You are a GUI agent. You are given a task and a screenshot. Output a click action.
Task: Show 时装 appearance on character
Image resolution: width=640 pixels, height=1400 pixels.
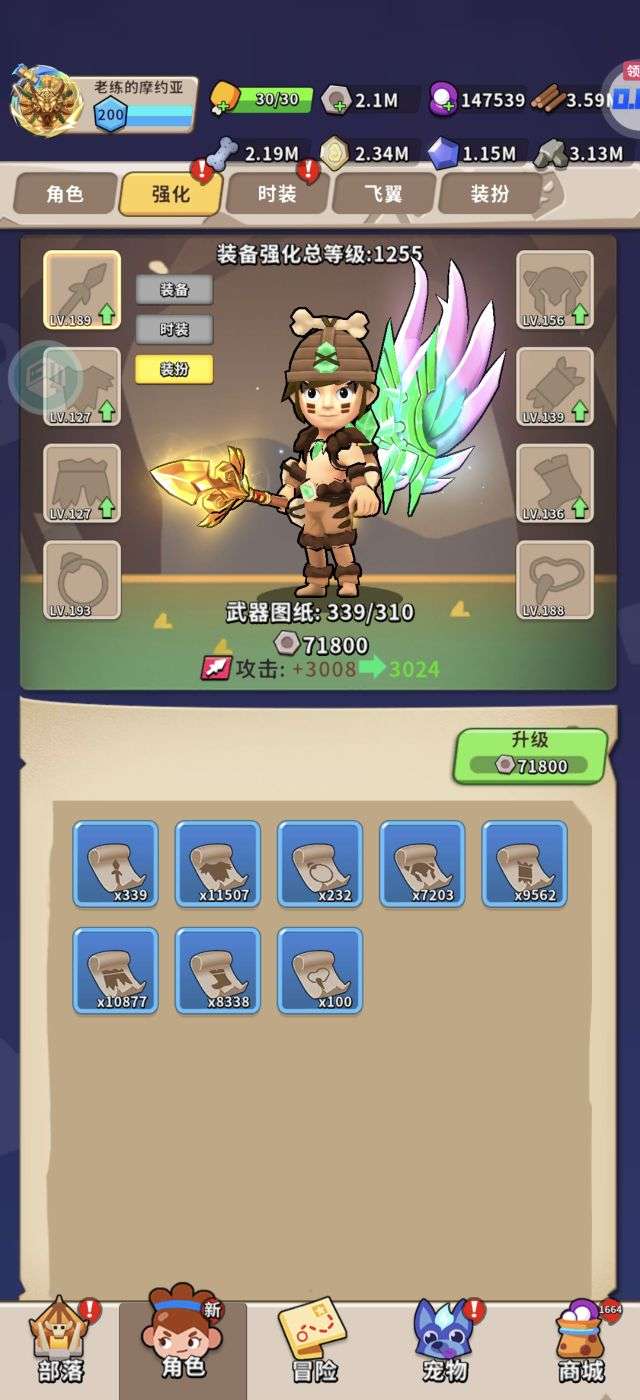[x=175, y=329]
